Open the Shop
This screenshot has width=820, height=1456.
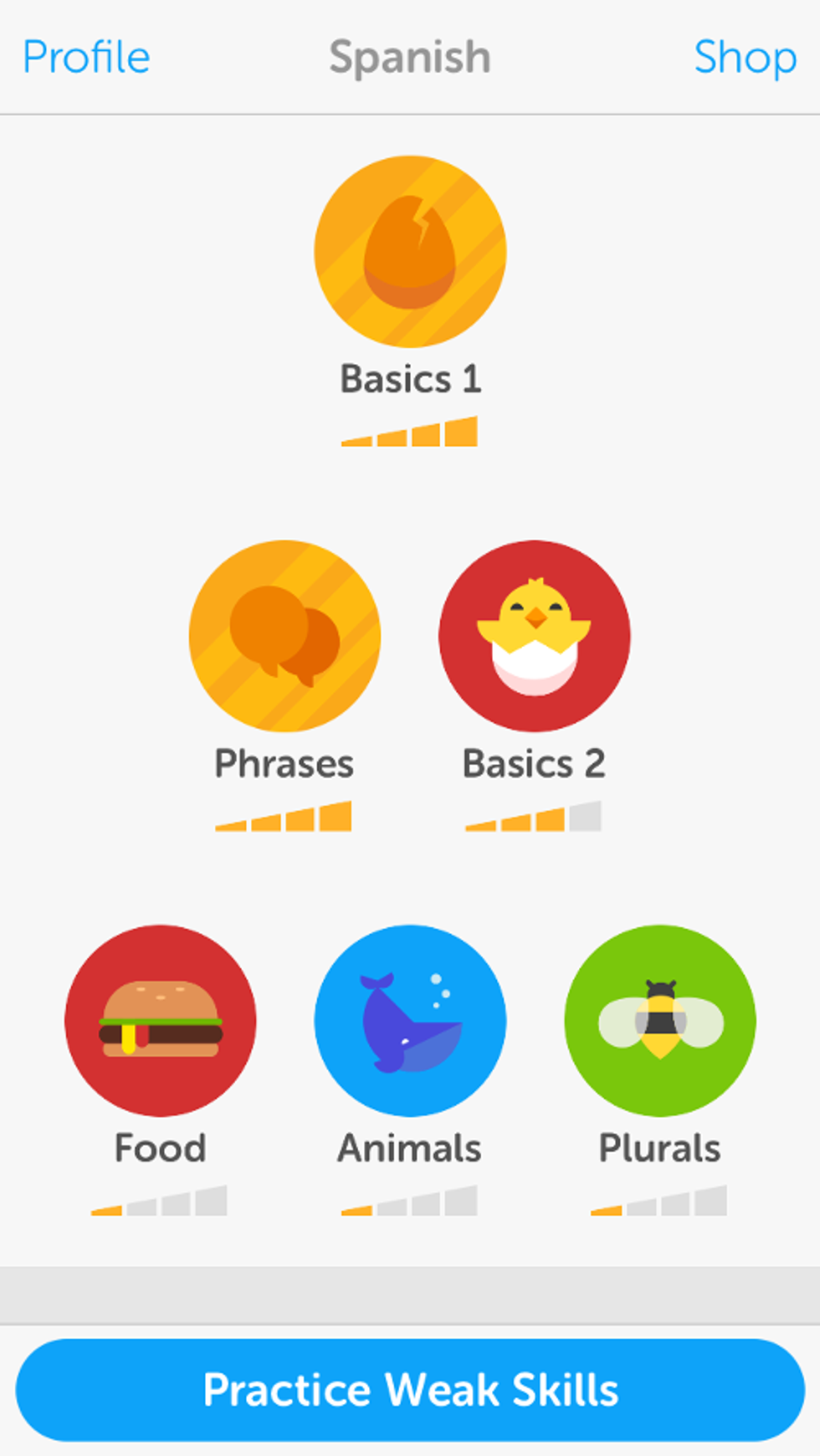[745, 57]
